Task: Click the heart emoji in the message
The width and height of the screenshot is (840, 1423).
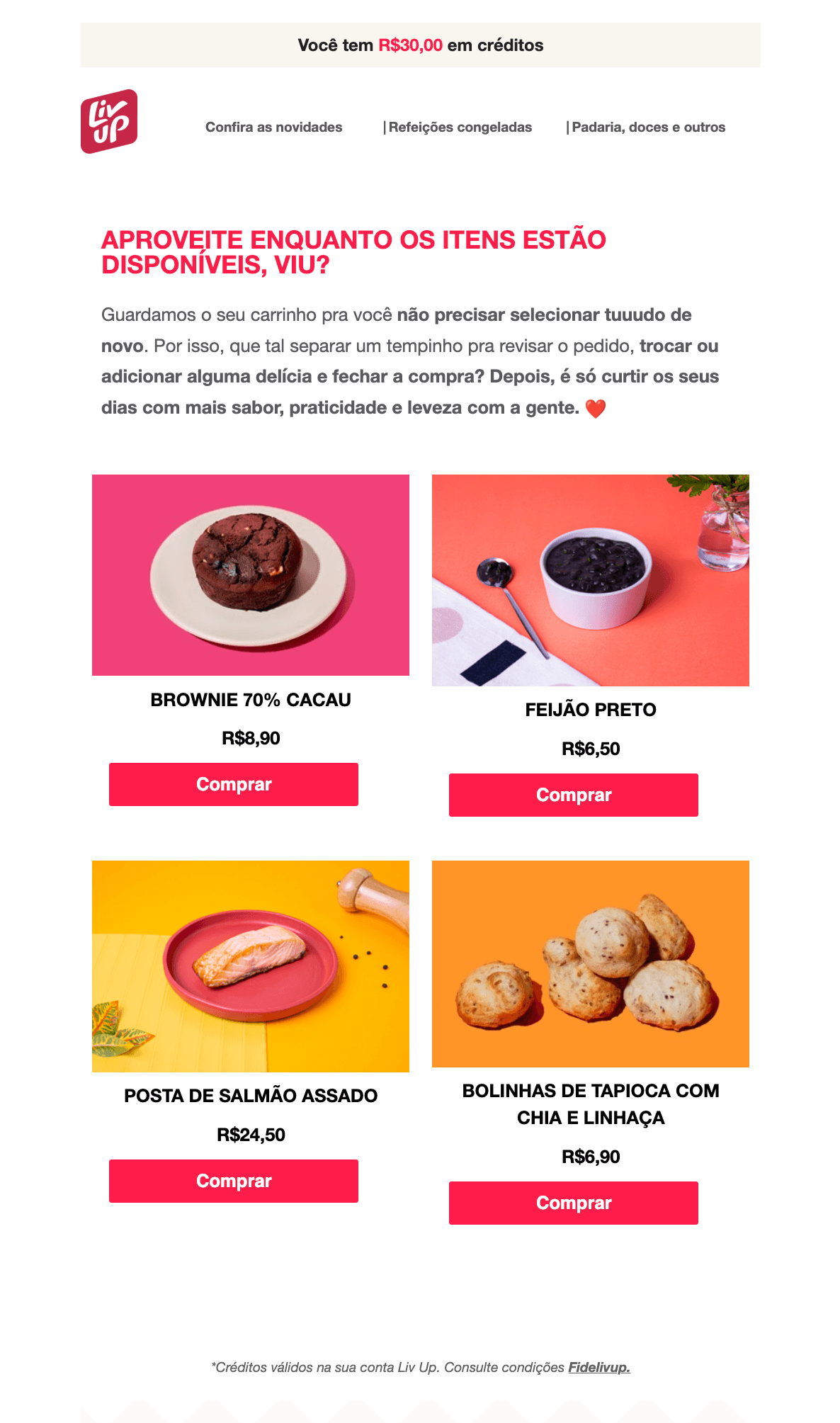Action: click(x=595, y=407)
